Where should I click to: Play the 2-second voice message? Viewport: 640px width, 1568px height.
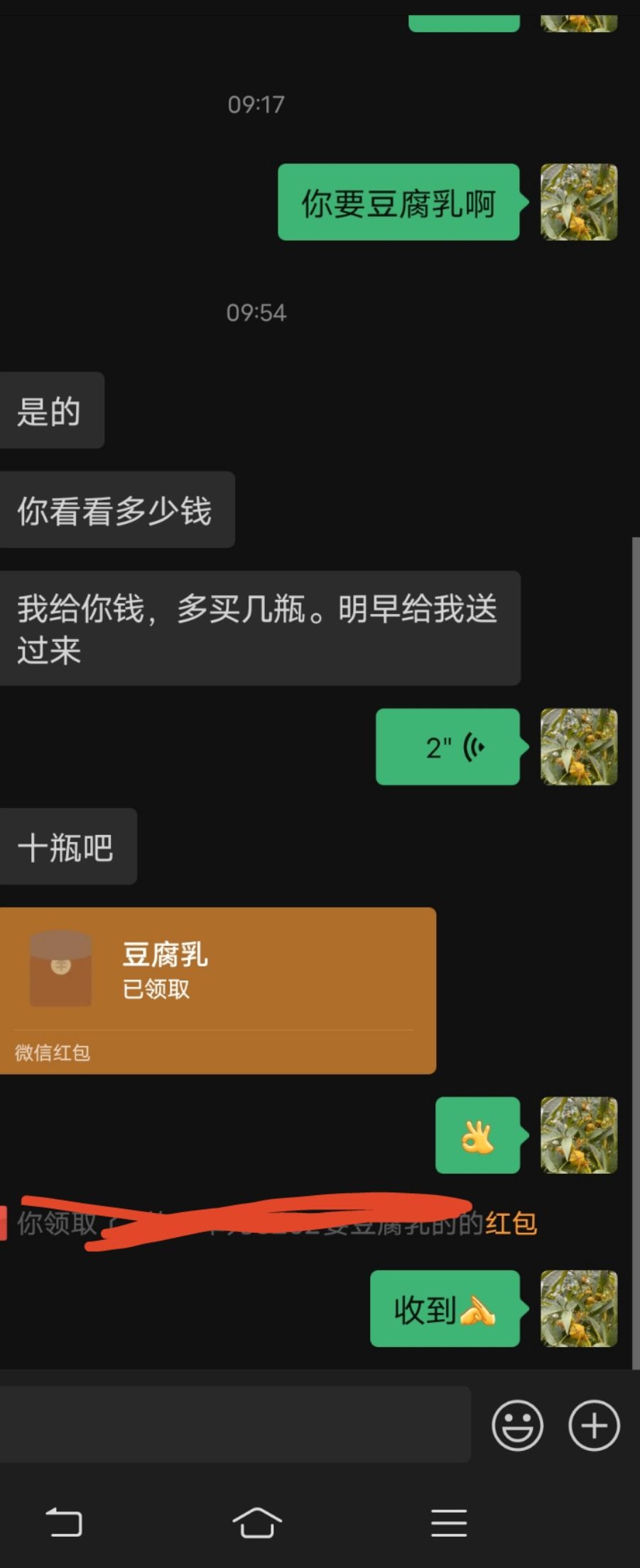pyautogui.click(x=448, y=747)
